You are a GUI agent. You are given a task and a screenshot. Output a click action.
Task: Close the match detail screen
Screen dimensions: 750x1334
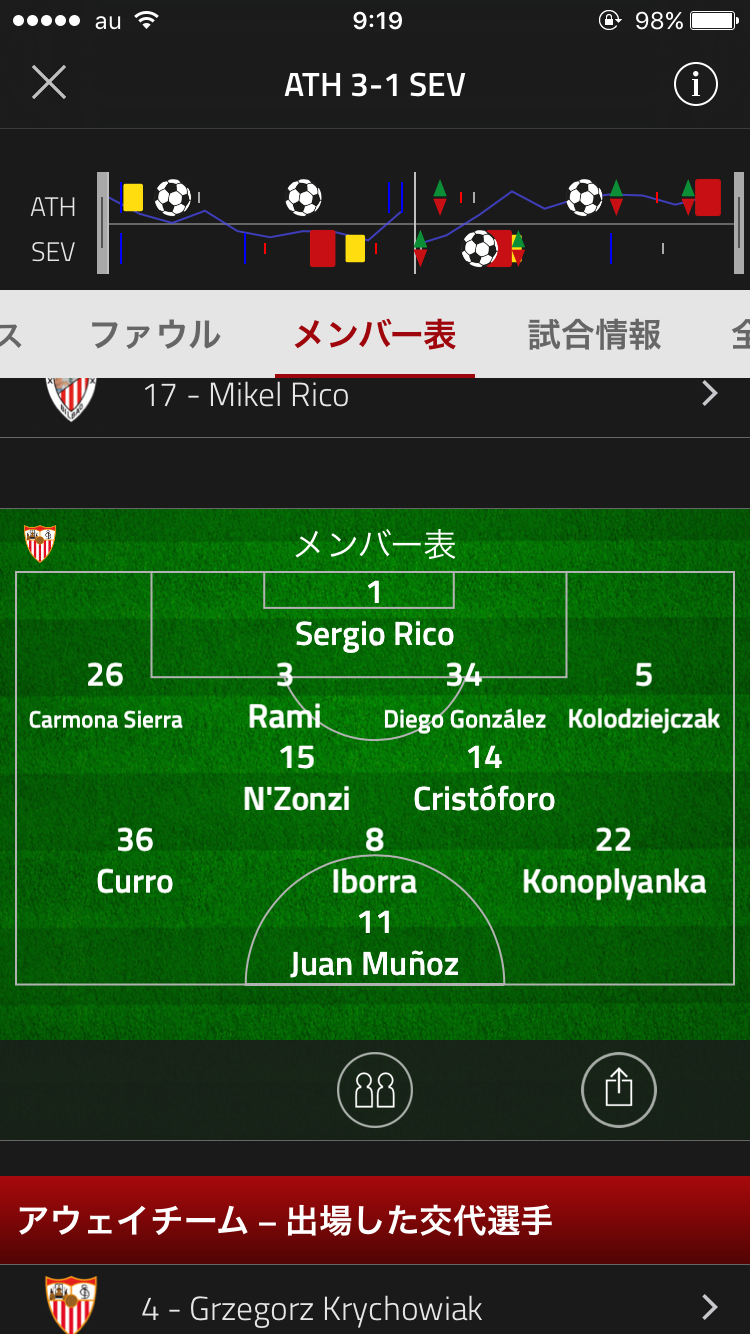[48, 83]
